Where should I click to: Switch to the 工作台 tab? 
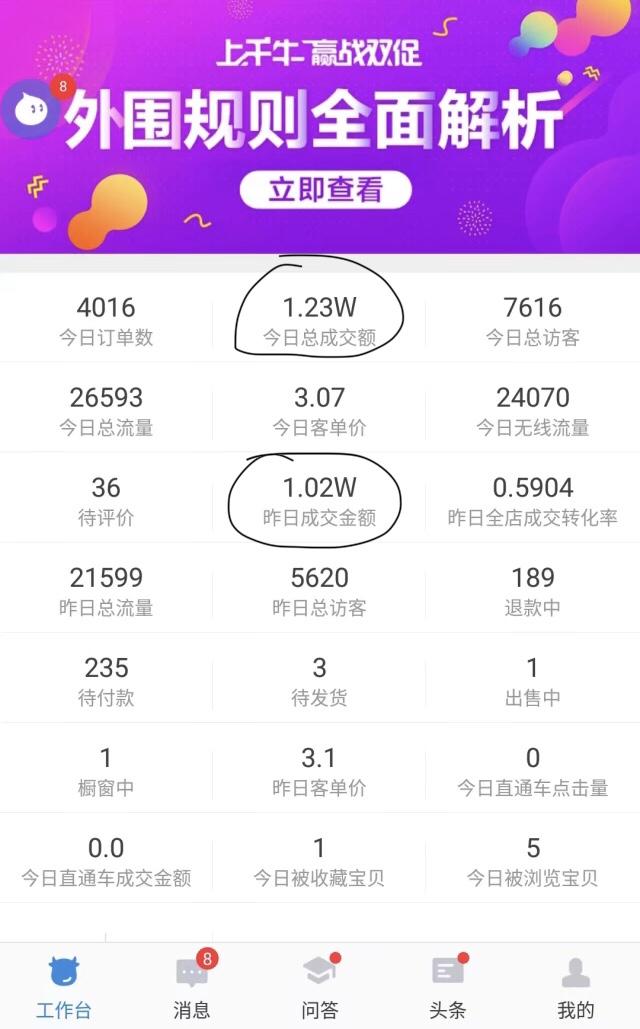pyautogui.click(x=63, y=986)
